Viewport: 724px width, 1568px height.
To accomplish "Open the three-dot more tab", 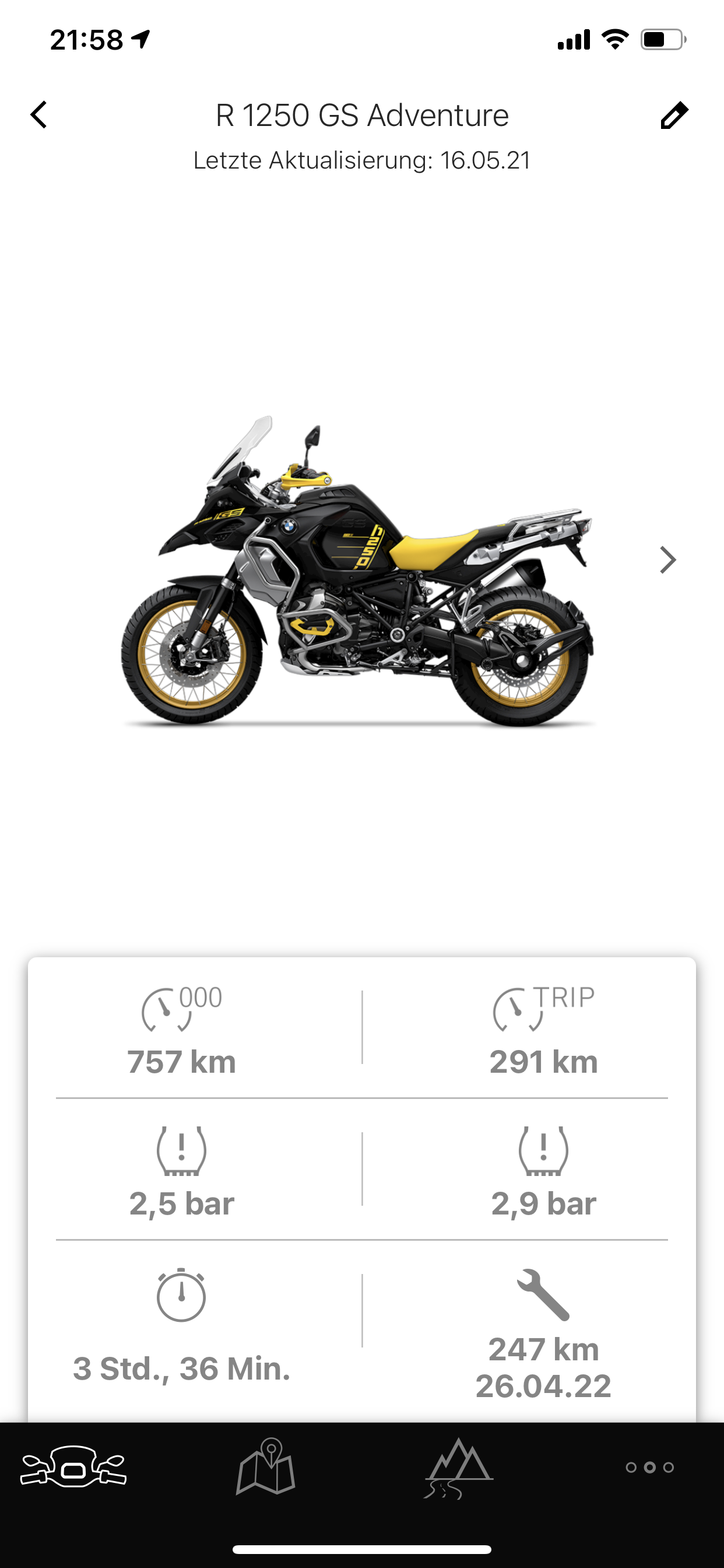I will (x=650, y=1467).
